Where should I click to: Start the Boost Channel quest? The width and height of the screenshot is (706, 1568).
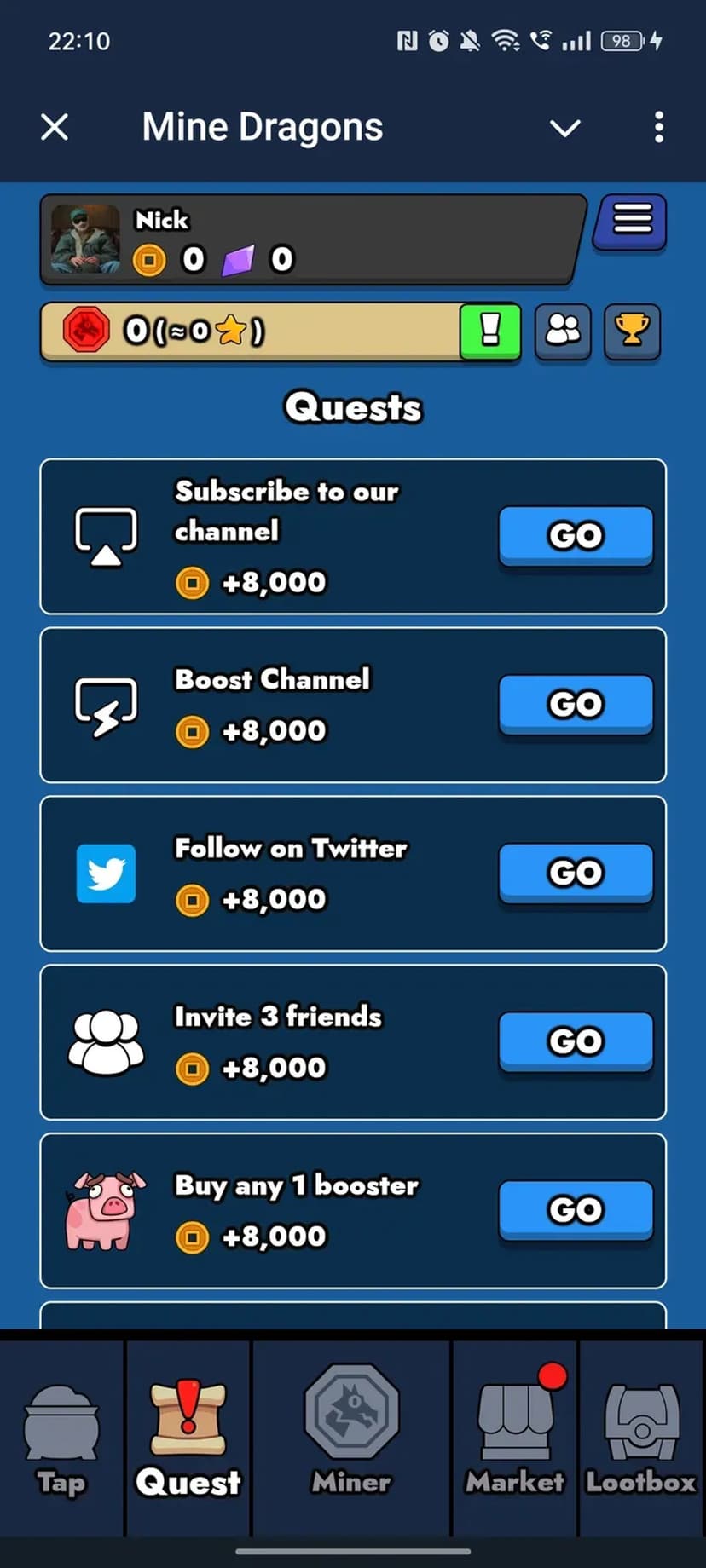click(x=576, y=704)
